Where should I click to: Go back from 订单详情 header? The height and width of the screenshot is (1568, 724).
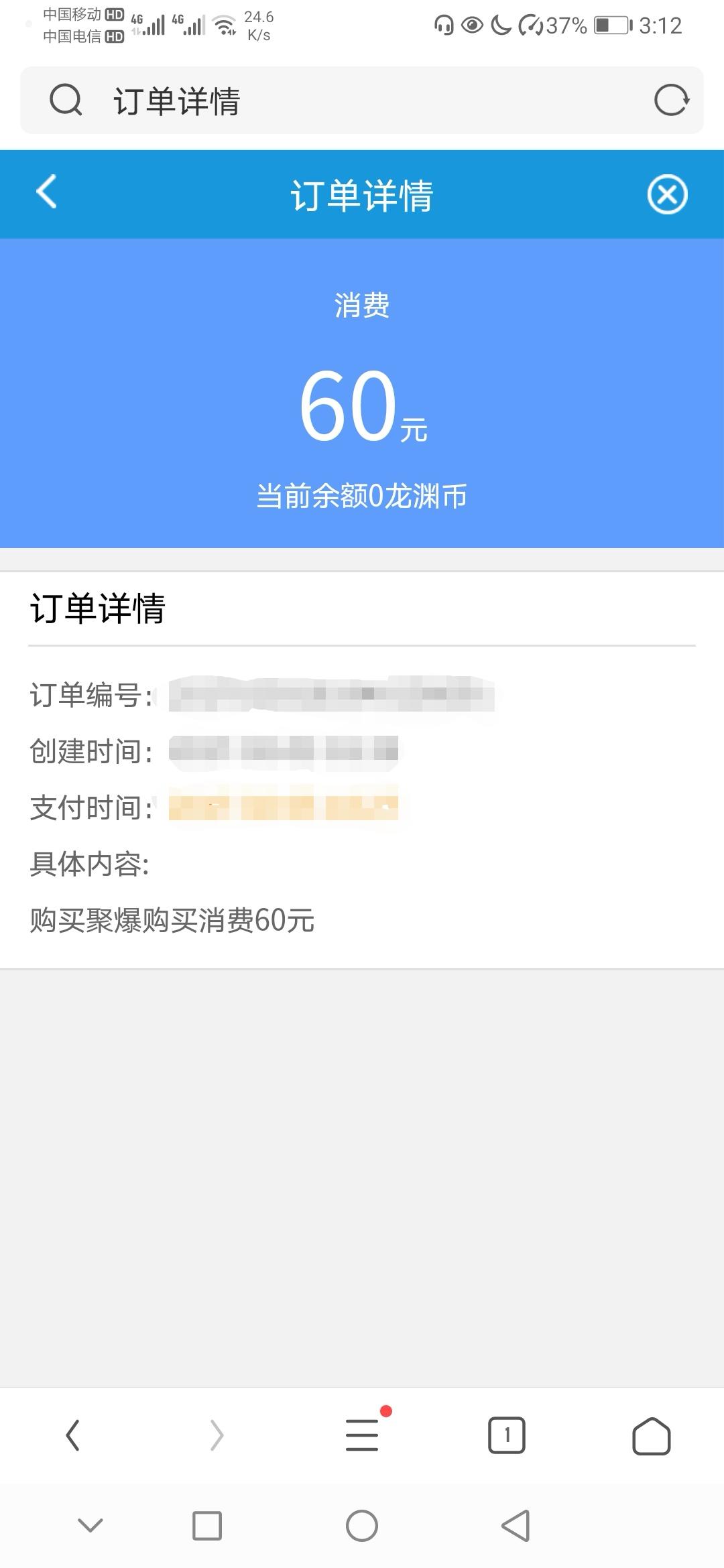coord(46,193)
